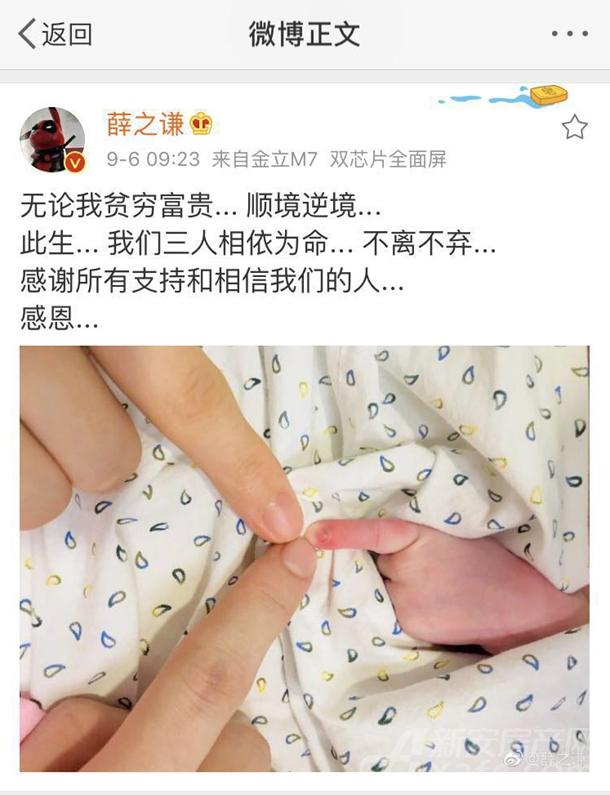Tap the username 薛之谦
Image resolution: width=610 pixels, height=795 pixels.
(145, 124)
